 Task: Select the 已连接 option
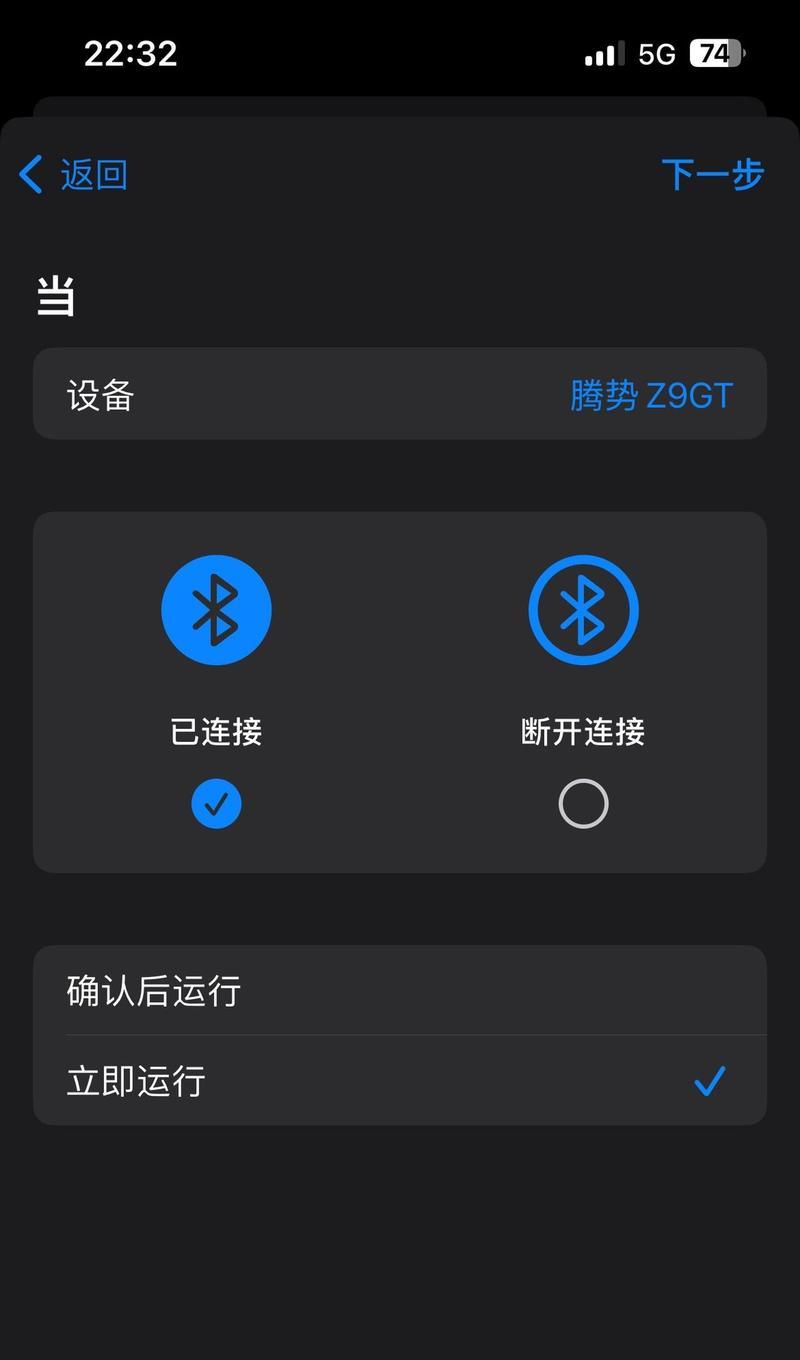(216, 691)
